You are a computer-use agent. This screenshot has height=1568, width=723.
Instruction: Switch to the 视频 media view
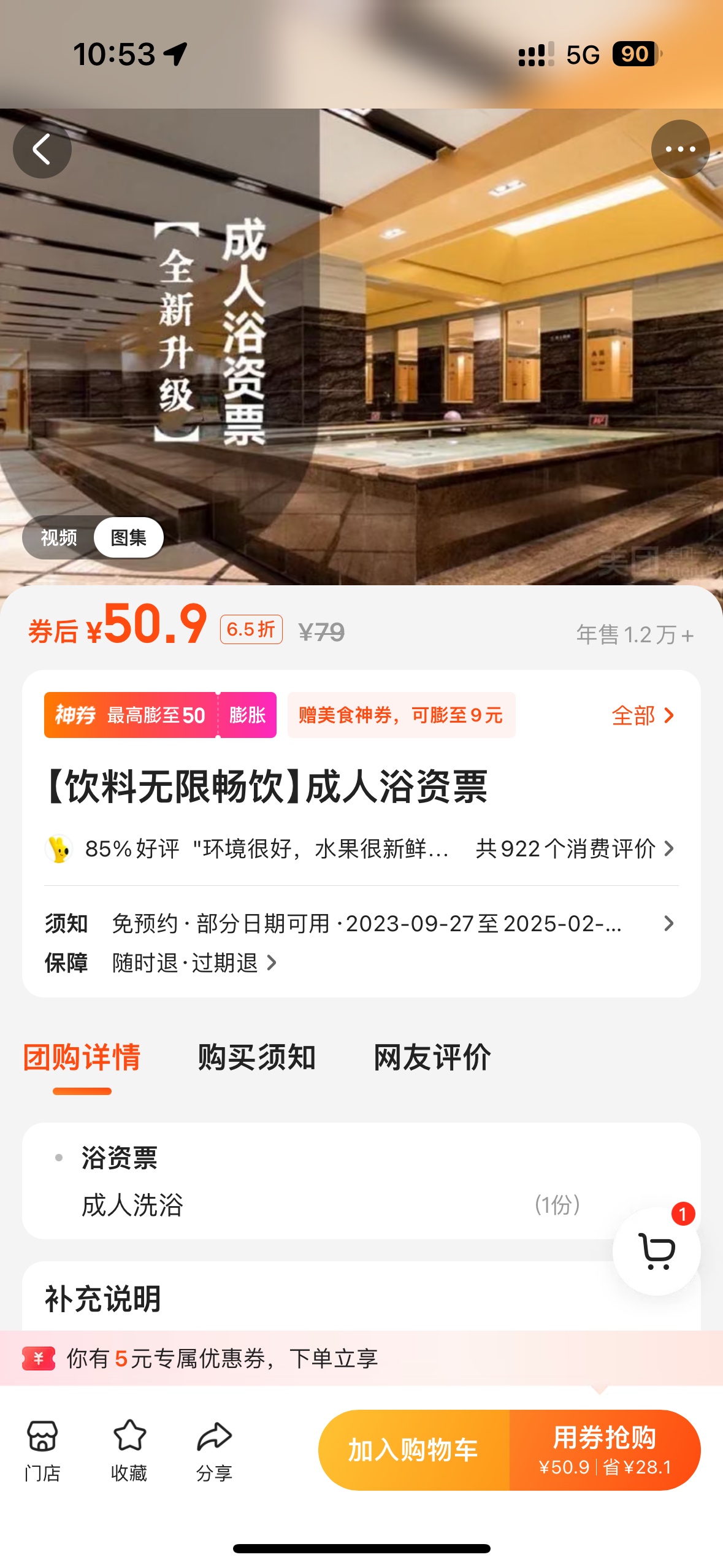[59, 538]
